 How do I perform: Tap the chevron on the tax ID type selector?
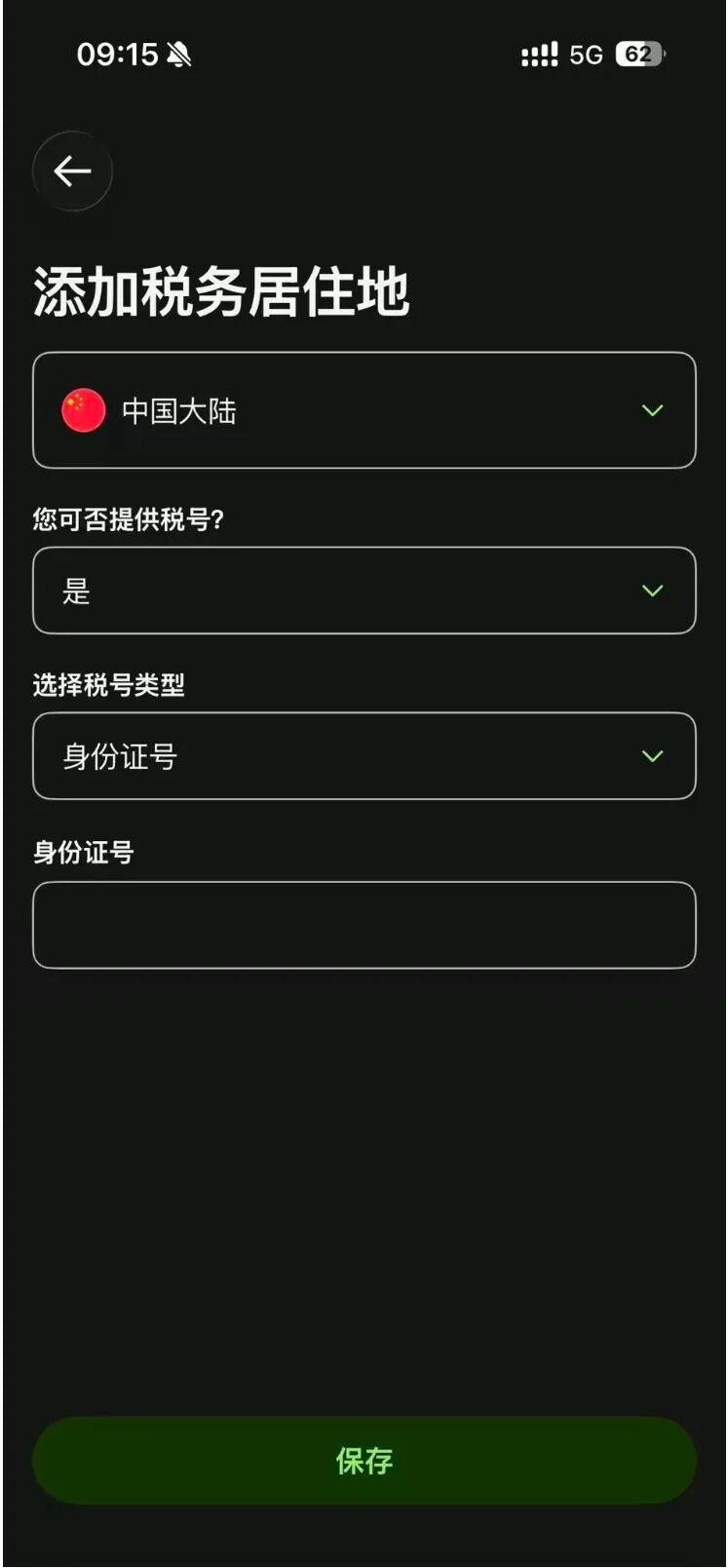point(652,756)
